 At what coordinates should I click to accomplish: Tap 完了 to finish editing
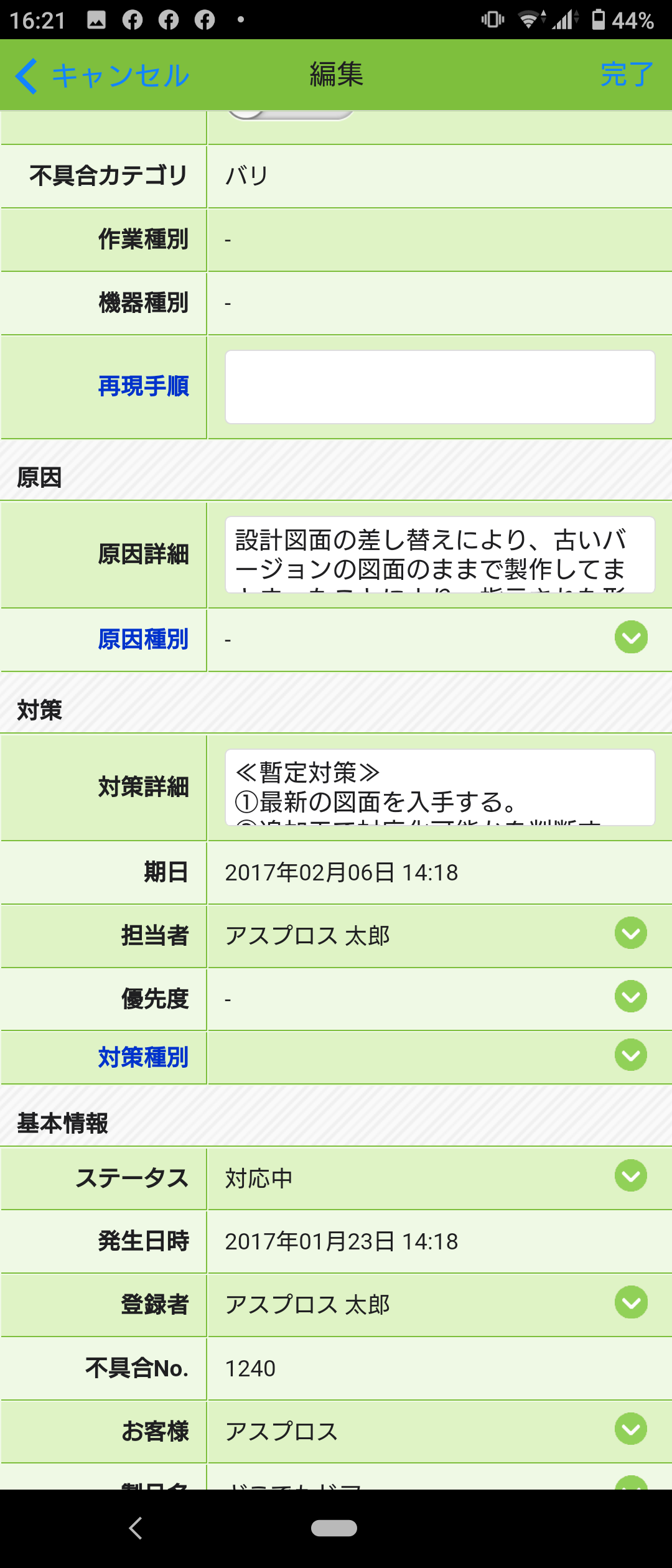coord(627,75)
